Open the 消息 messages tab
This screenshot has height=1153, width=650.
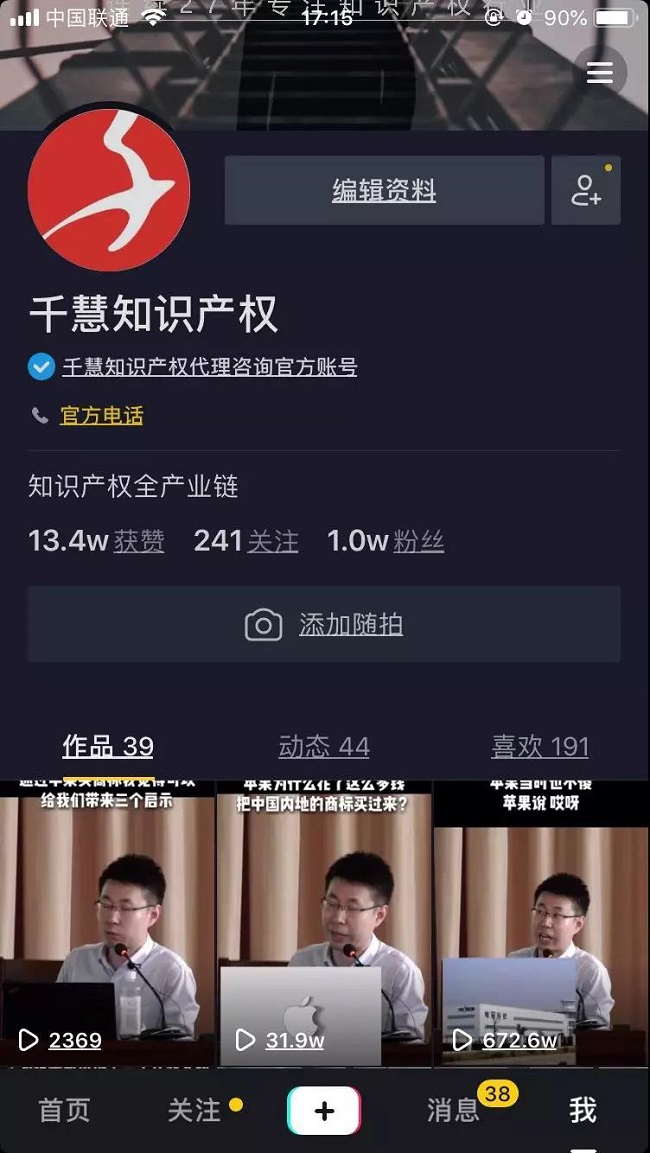coord(454,1110)
